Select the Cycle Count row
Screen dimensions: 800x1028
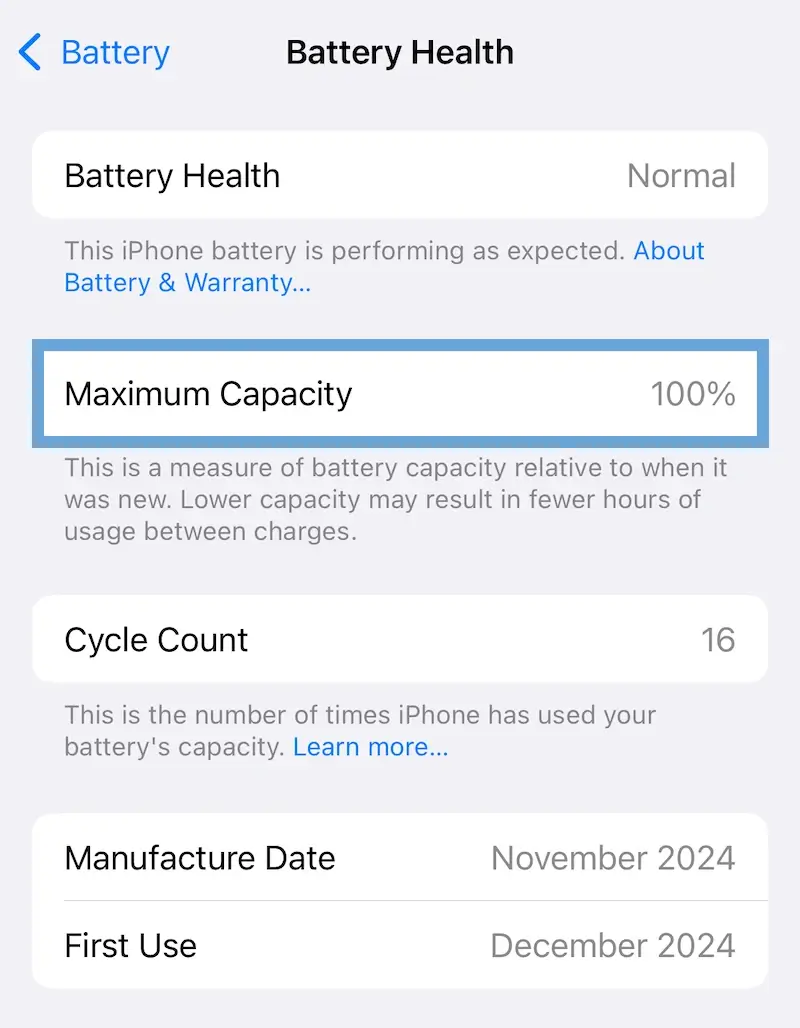pyautogui.click(x=400, y=639)
